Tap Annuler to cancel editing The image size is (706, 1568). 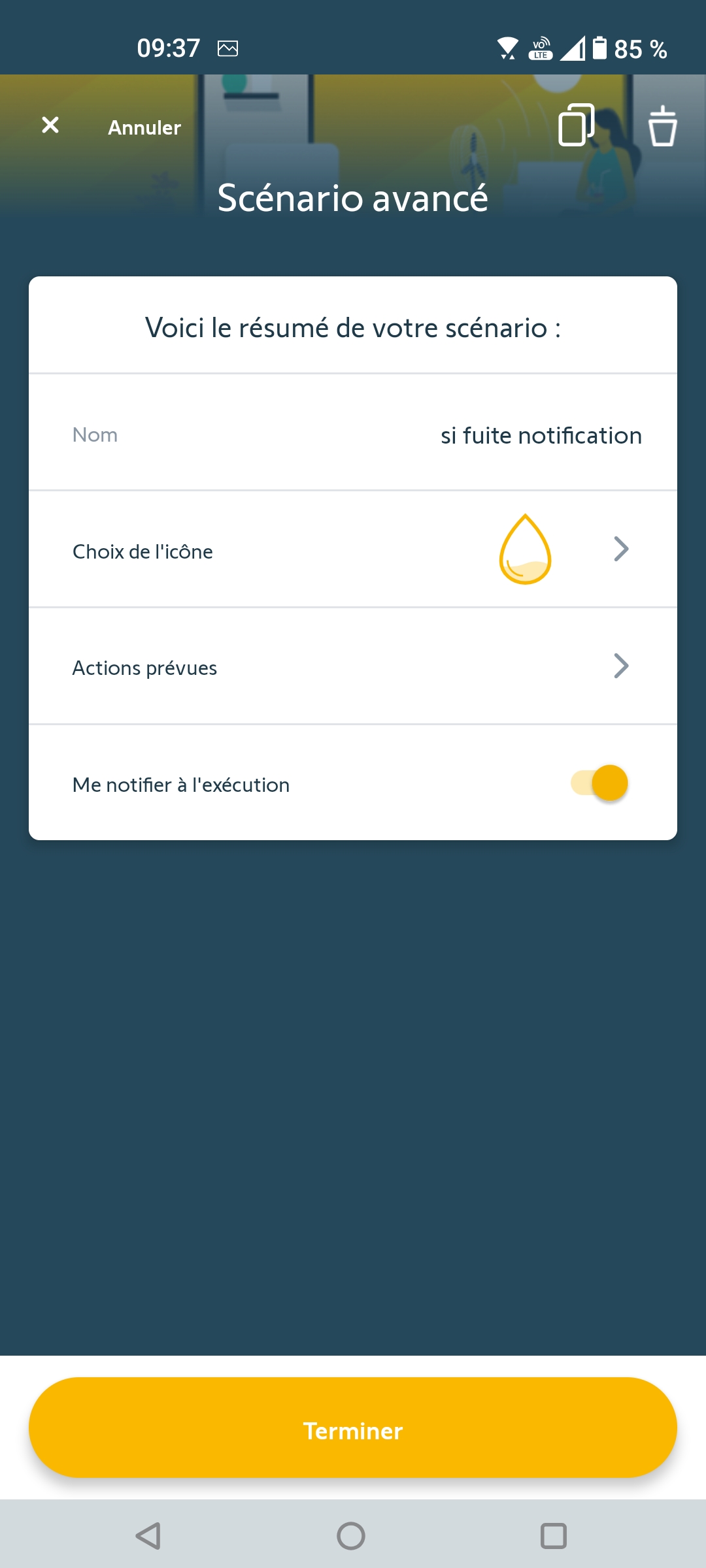coord(144,127)
